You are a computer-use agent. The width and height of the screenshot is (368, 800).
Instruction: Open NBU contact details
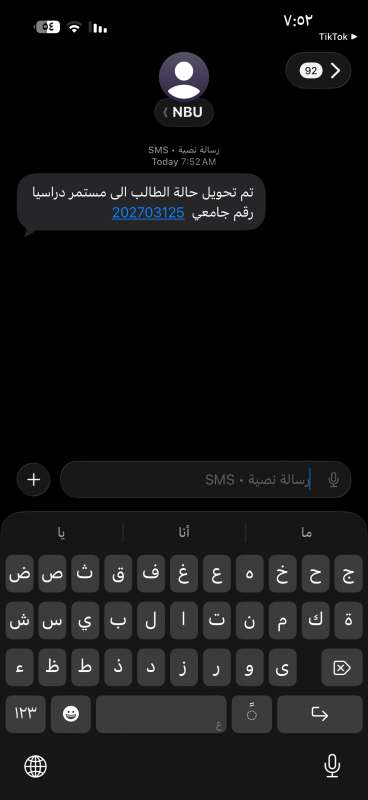click(x=184, y=112)
